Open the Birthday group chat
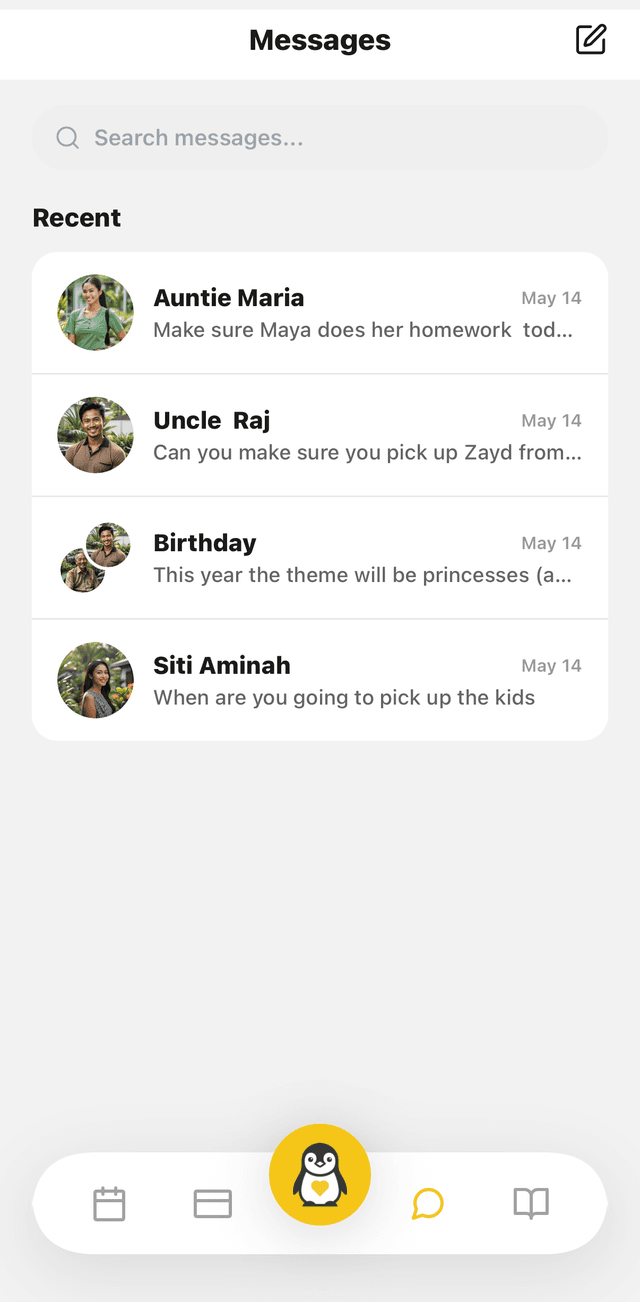The height and width of the screenshot is (1302, 640). click(x=320, y=558)
